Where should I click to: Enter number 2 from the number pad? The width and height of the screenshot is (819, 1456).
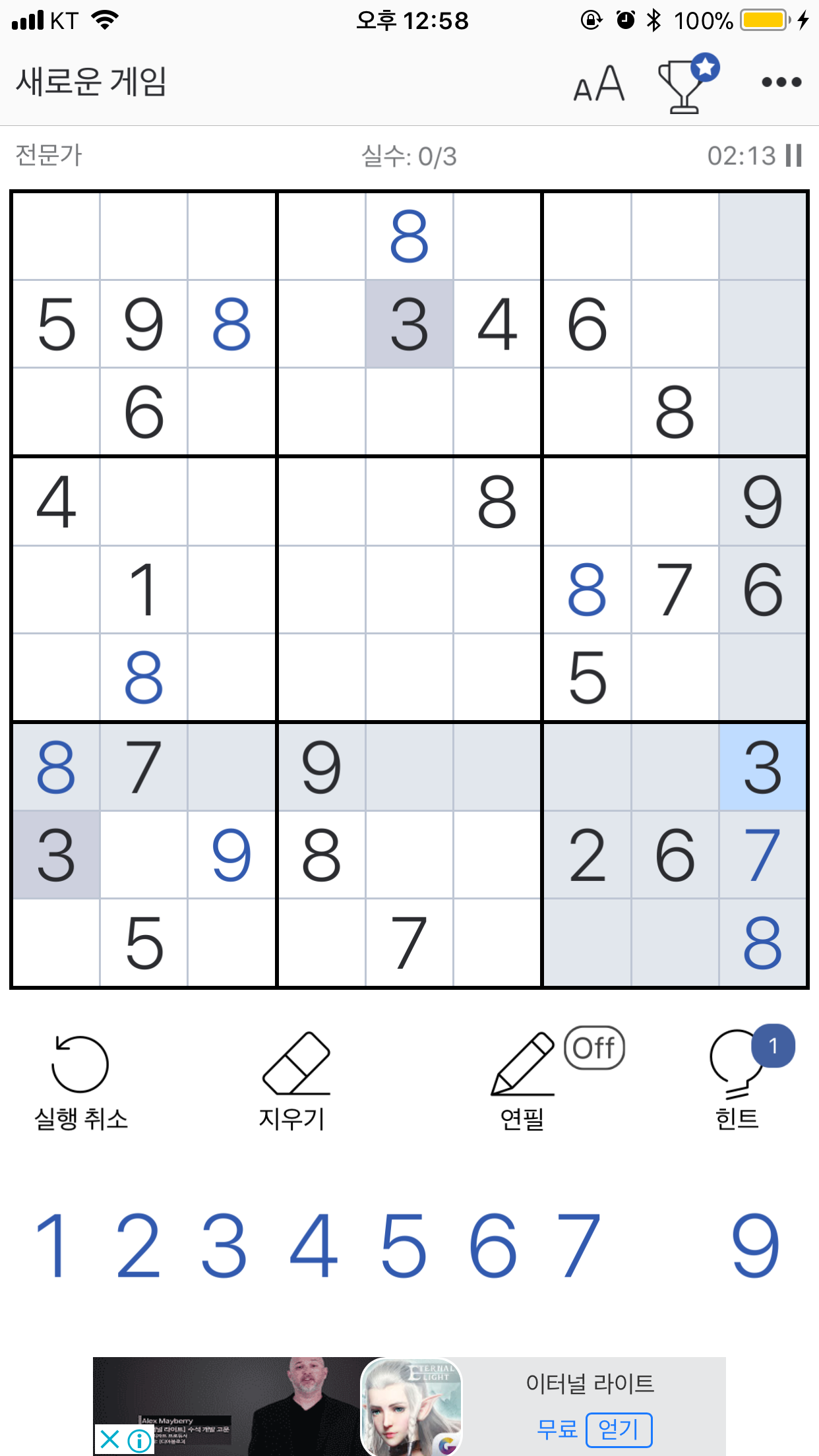coord(138,1245)
